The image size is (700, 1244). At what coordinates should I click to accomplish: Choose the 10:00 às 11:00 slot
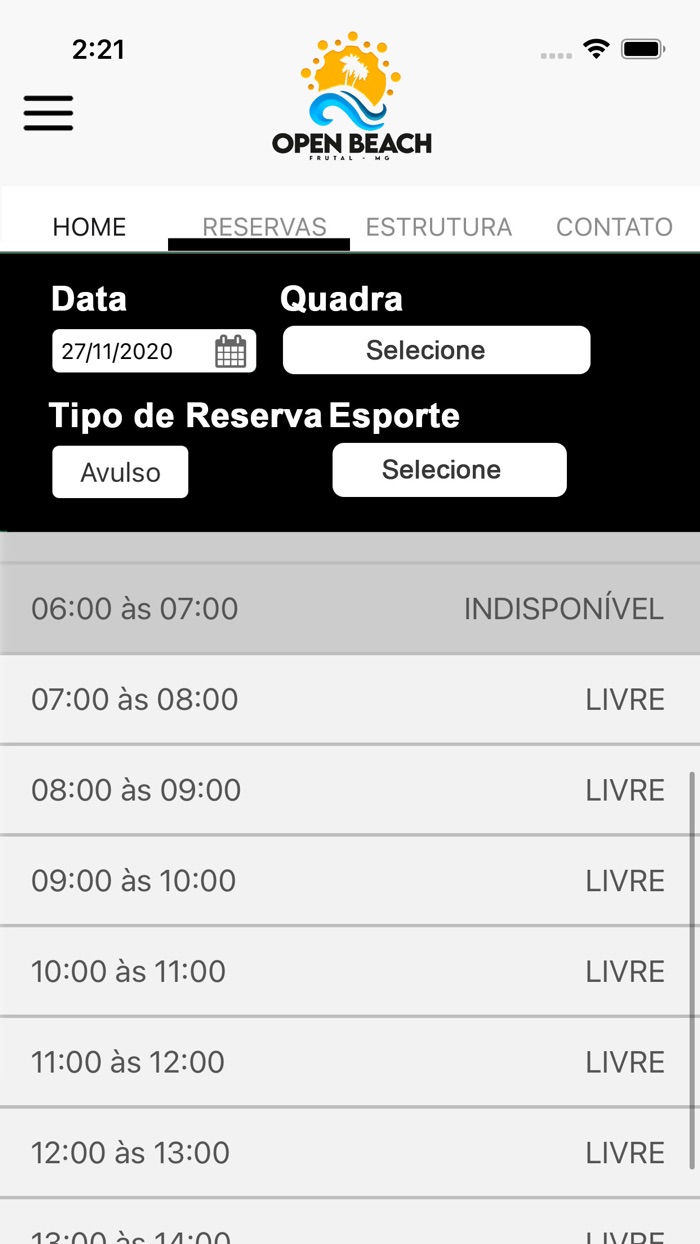click(348, 971)
